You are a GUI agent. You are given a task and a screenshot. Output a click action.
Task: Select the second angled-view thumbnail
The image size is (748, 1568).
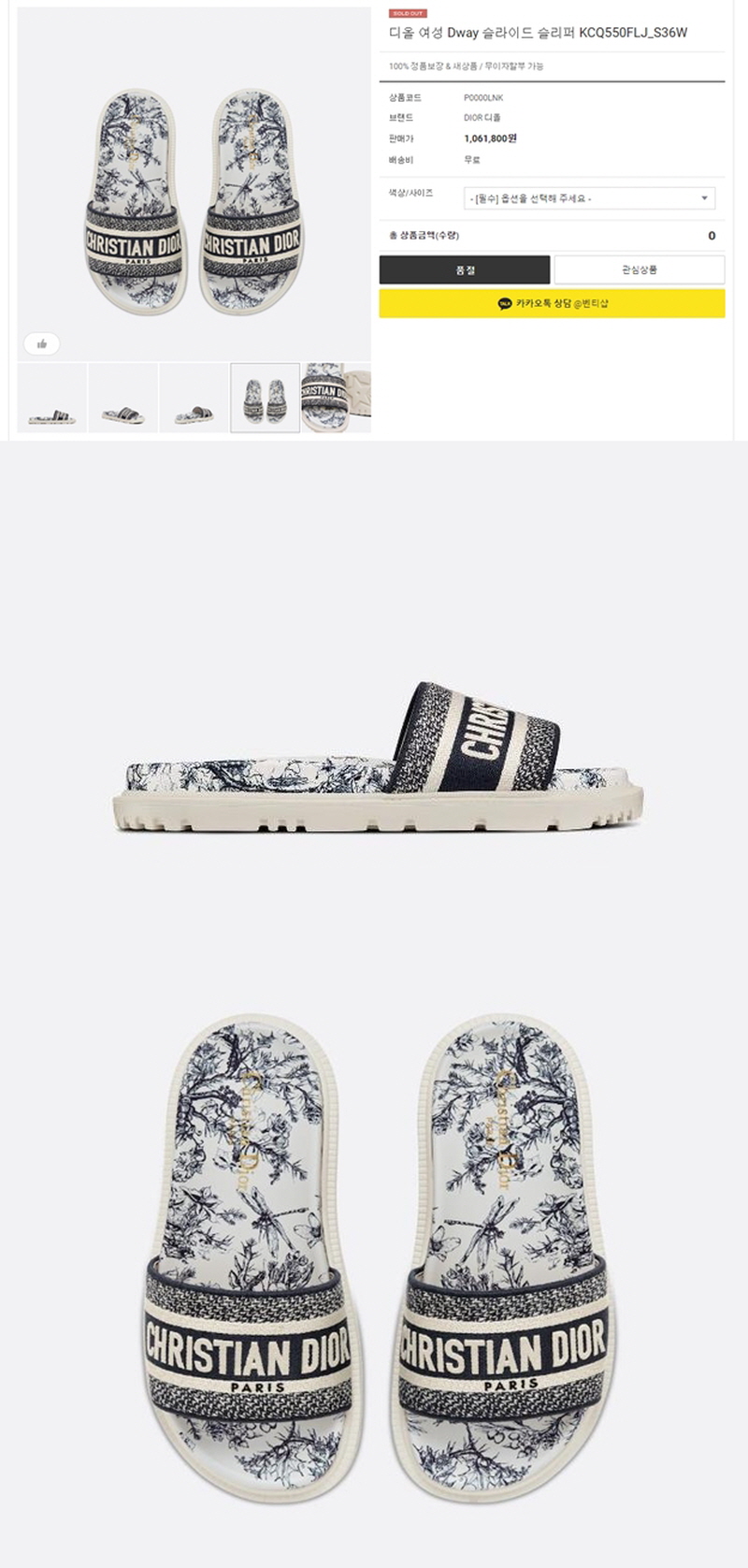point(123,399)
